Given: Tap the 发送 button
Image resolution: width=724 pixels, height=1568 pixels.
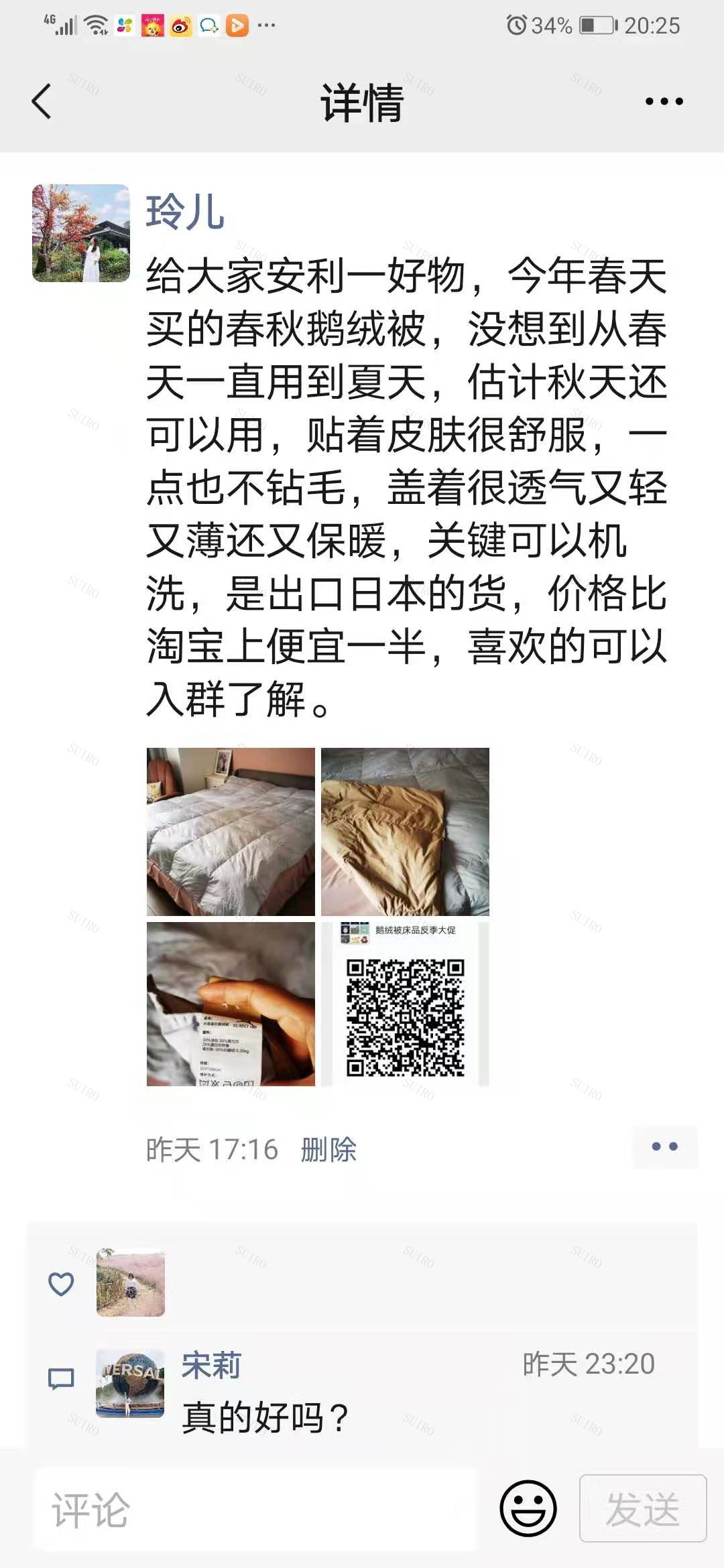Looking at the screenshot, I should 642,1508.
